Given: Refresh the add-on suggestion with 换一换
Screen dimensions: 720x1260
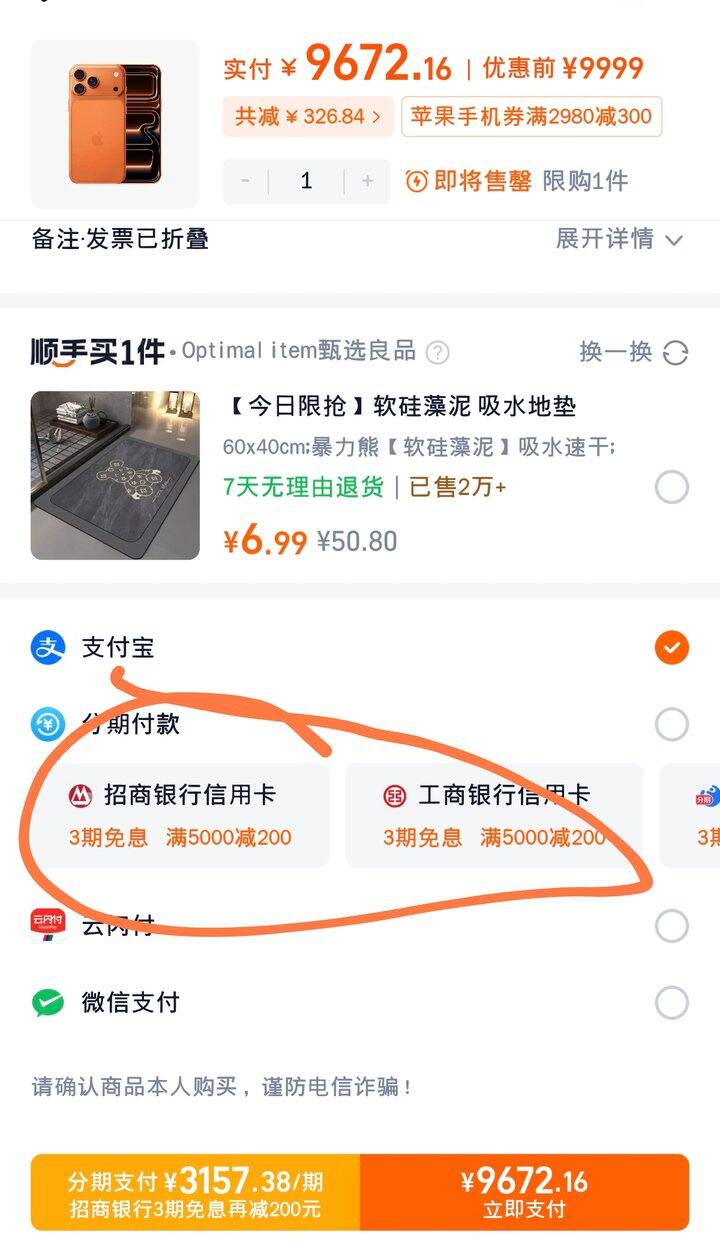Looking at the screenshot, I should click(x=633, y=352).
